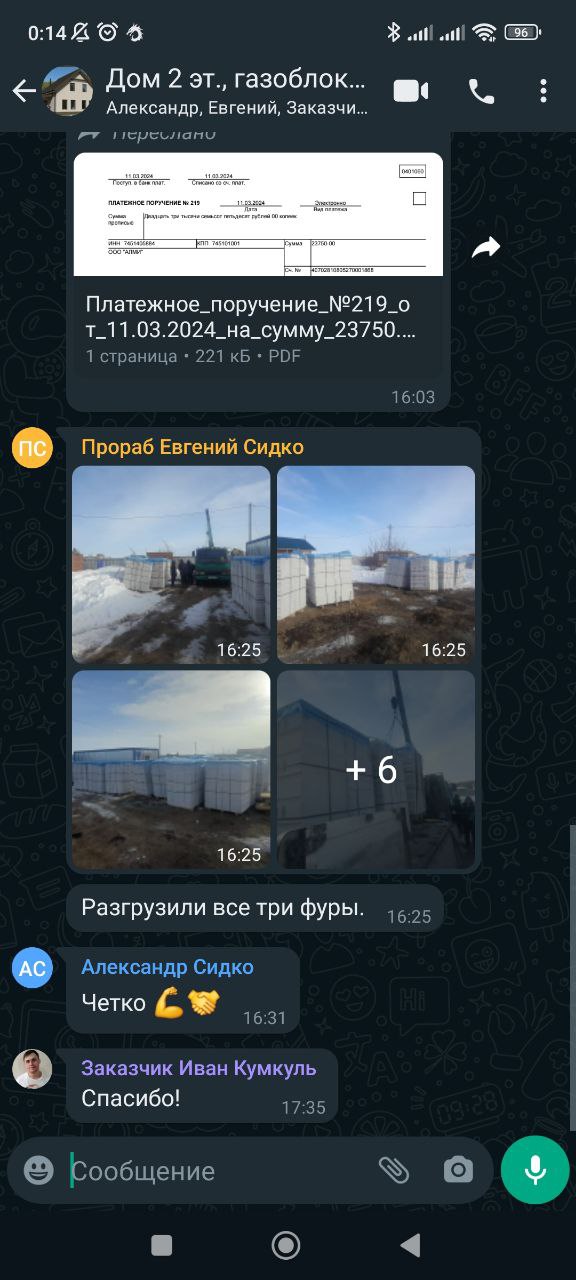The width and height of the screenshot is (576, 1280).
Task: Go back to the chat list
Action: click(x=23, y=91)
